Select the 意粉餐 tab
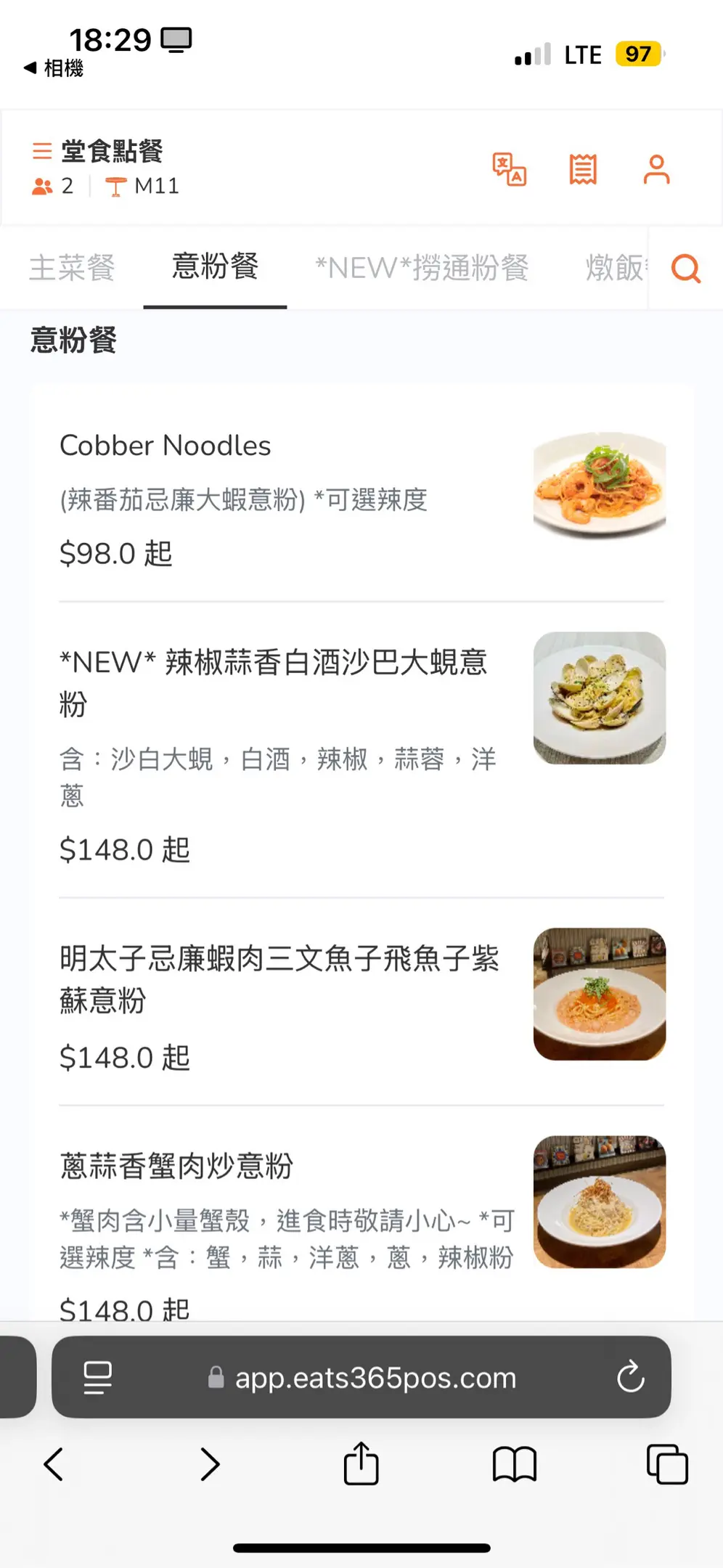 [x=215, y=266]
